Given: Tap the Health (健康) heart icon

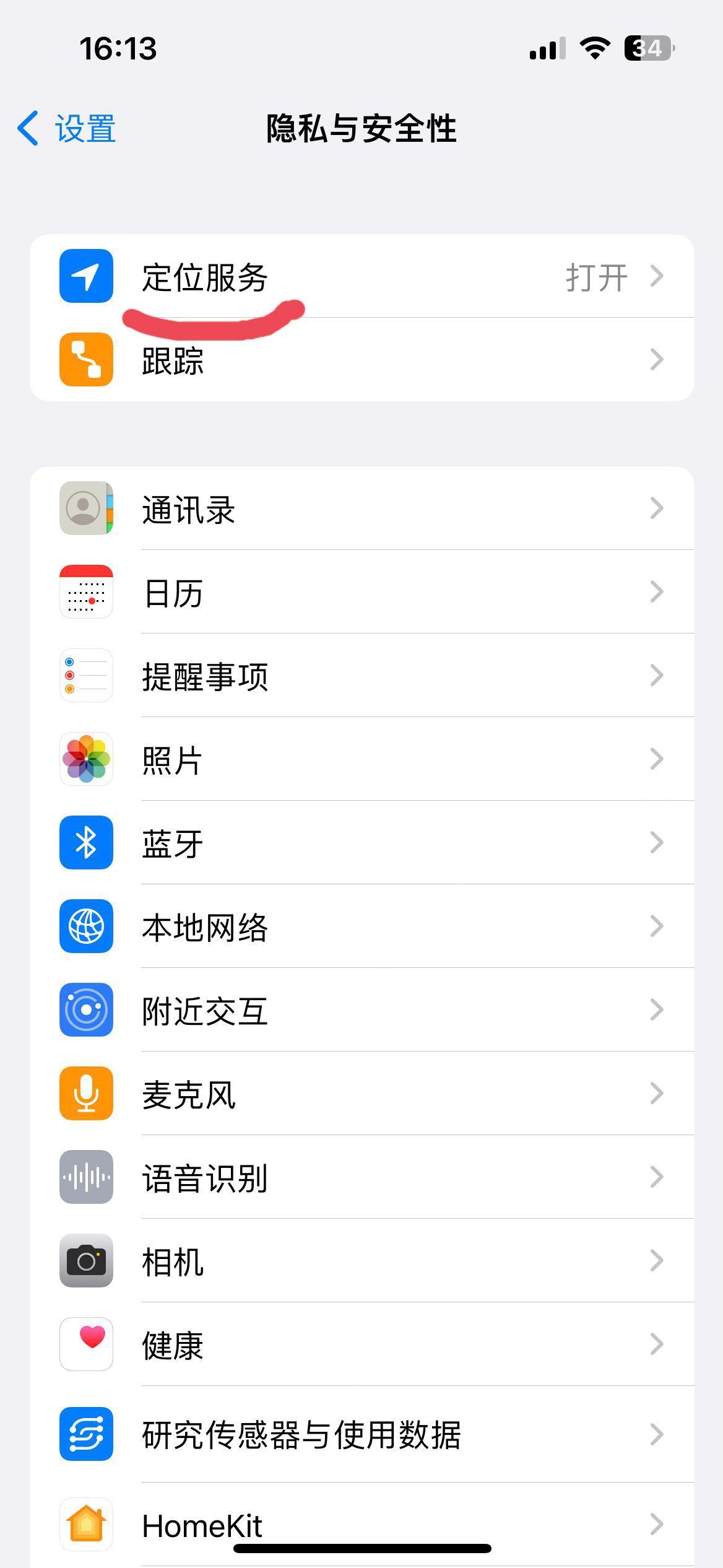Looking at the screenshot, I should [86, 1345].
